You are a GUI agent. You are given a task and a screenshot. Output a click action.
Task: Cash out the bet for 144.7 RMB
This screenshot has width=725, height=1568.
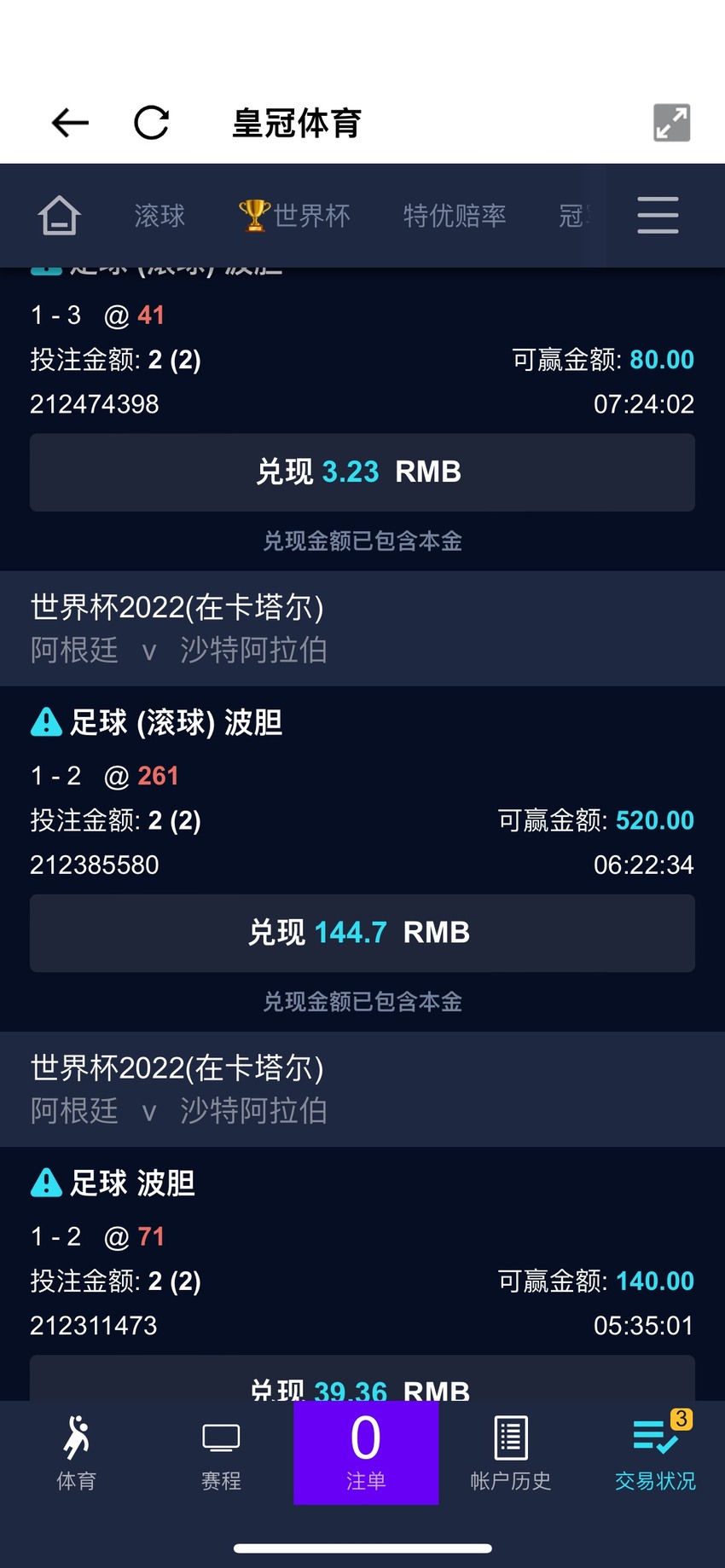pos(362,933)
